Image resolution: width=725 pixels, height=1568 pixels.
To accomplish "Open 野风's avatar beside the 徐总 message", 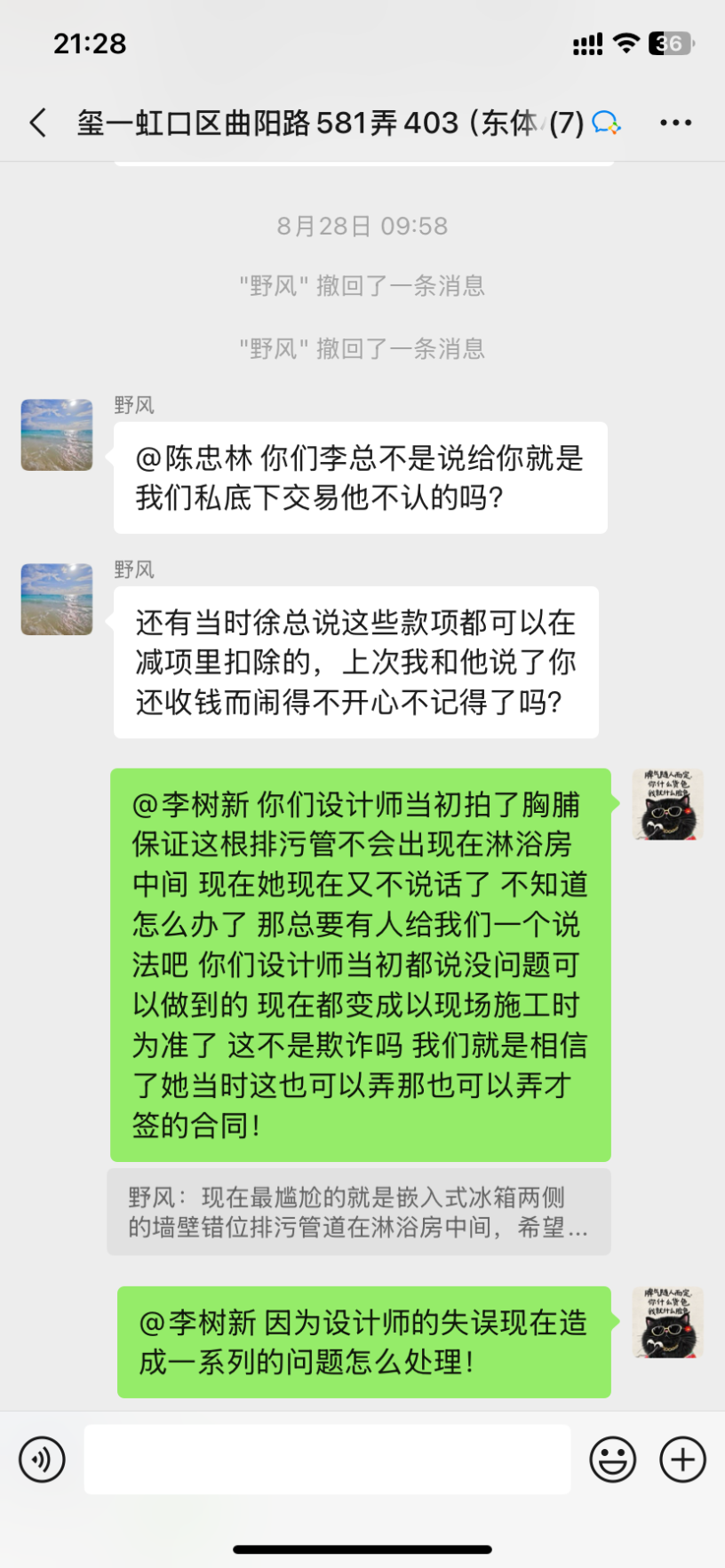I will 57,599.
